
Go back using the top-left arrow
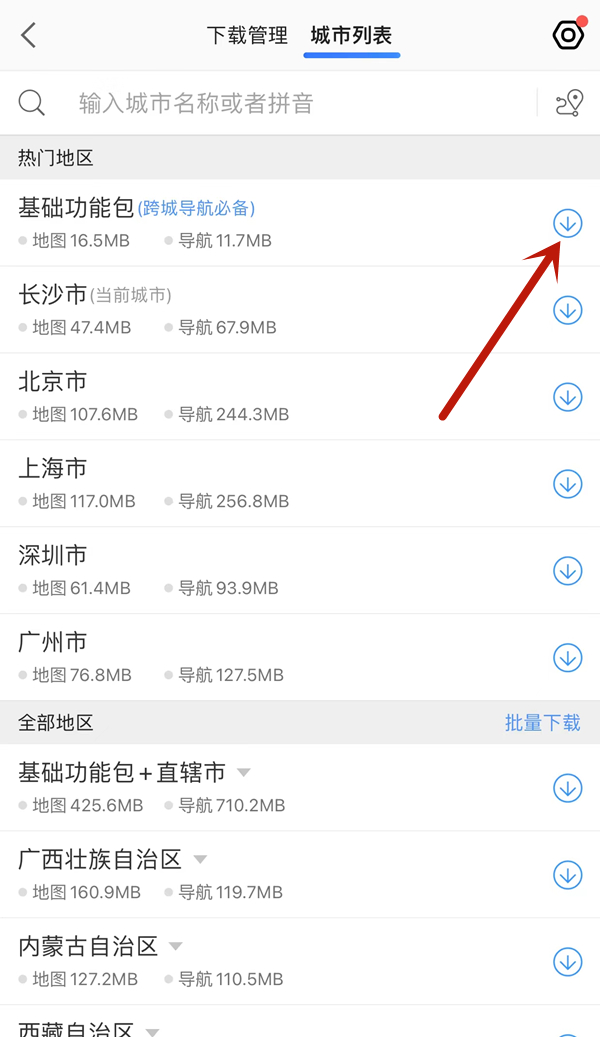28,35
